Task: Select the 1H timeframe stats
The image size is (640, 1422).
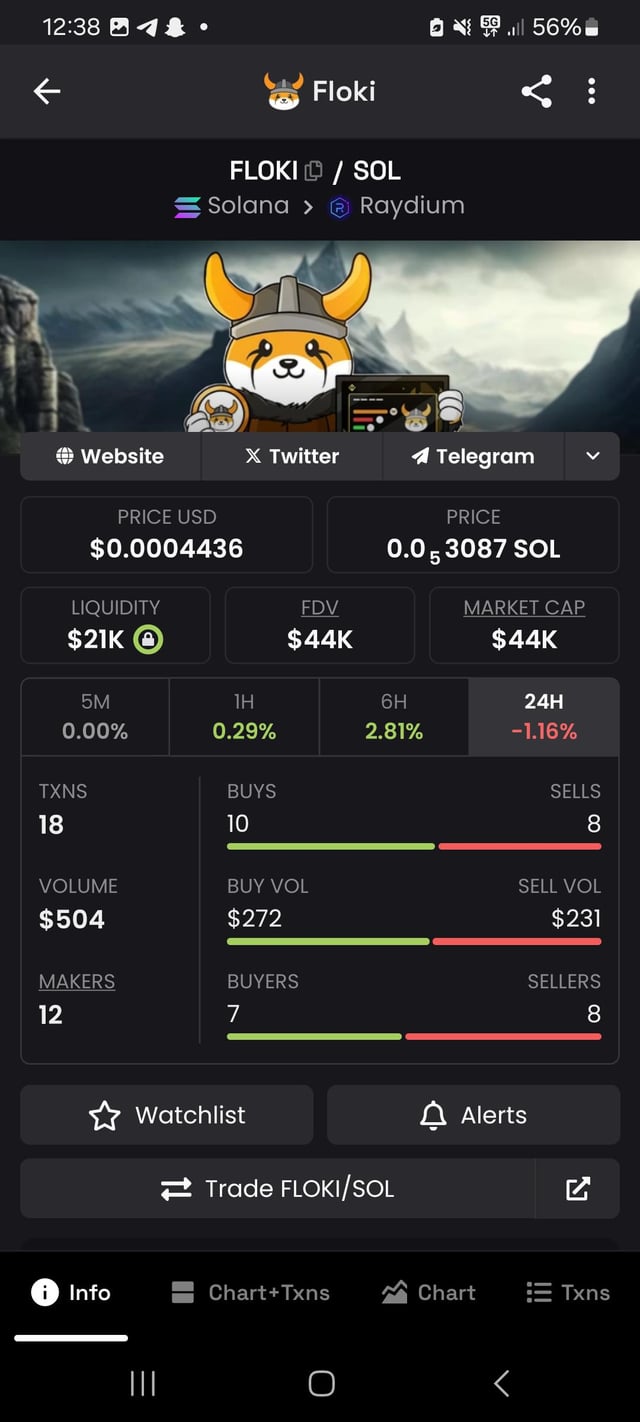Action: [x=244, y=717]
